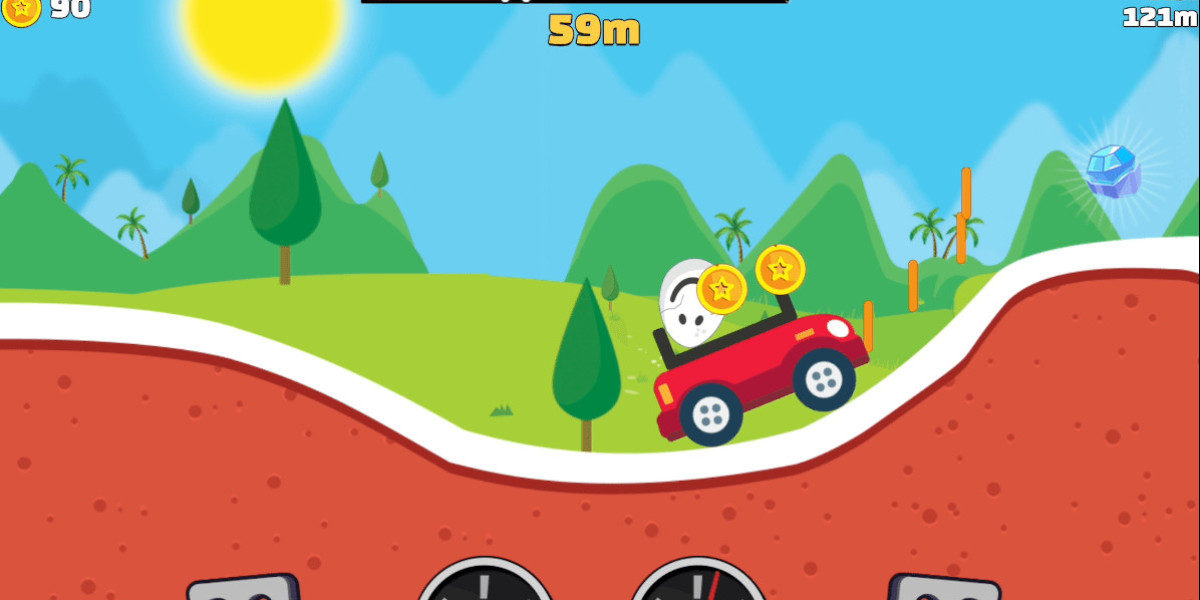1200x600 pixels.
Task: Tap the brake pedal on the left
Action: click(x=245, y=588)
